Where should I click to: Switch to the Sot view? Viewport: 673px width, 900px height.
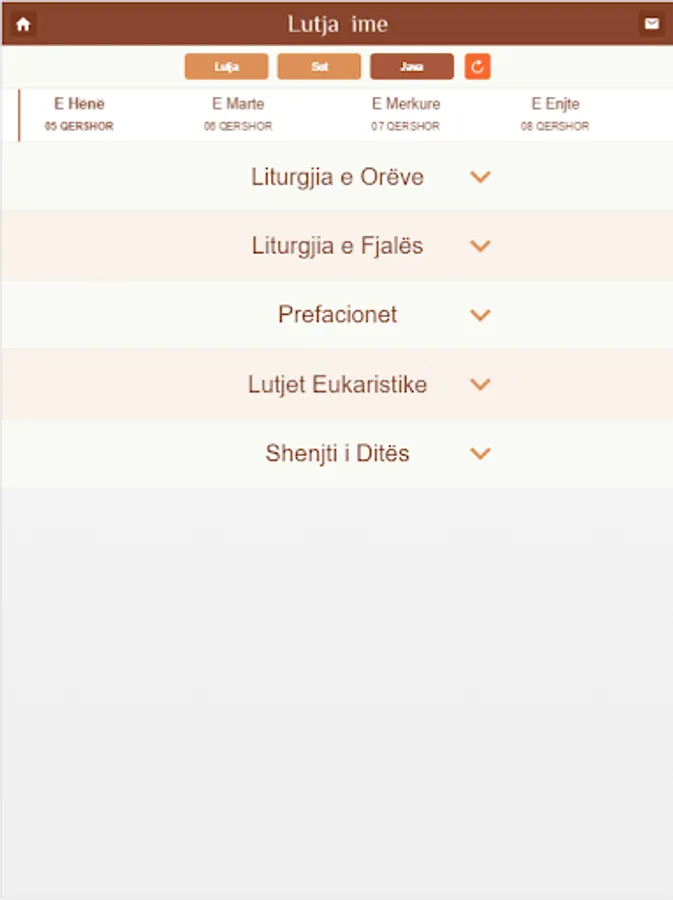click(319, 67)
